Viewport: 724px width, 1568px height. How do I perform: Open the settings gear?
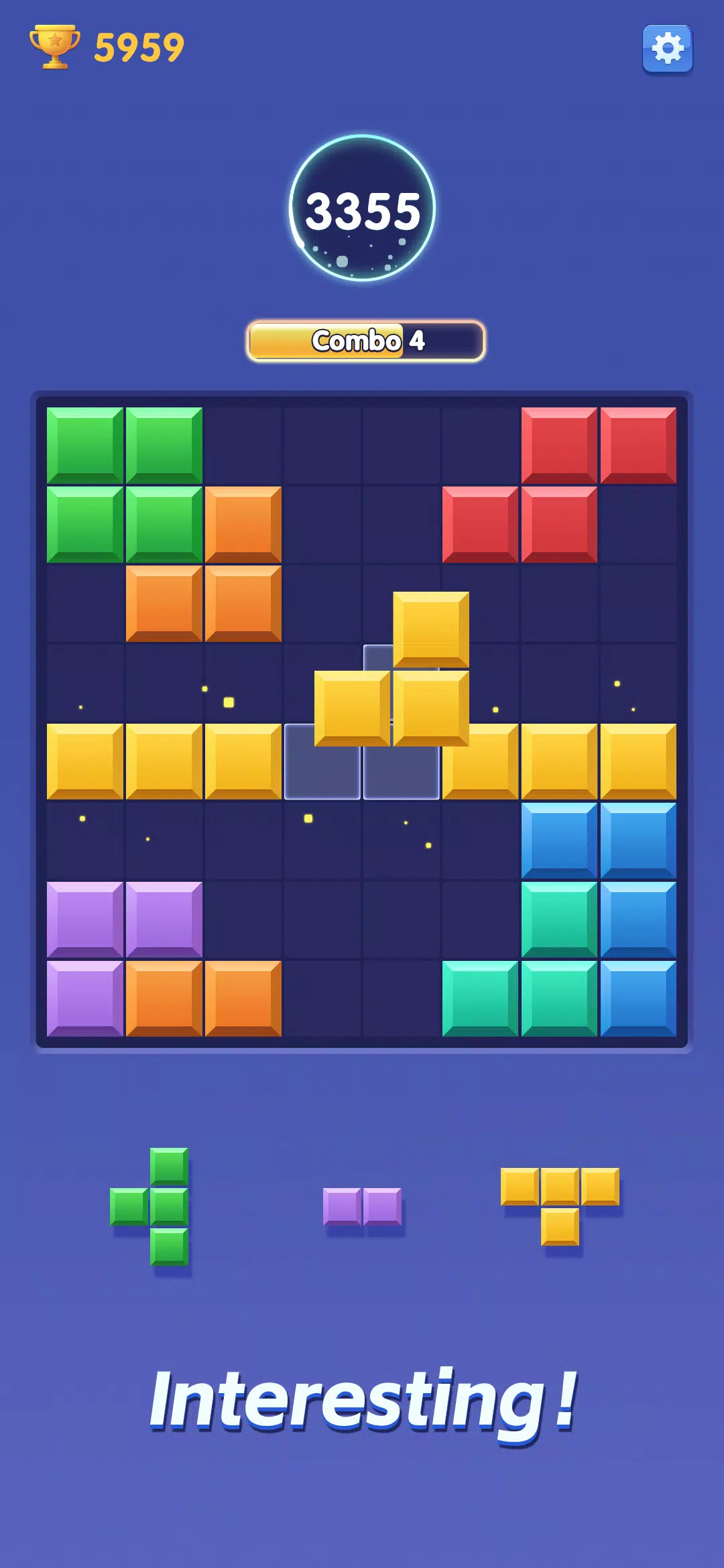click(667, 48)
